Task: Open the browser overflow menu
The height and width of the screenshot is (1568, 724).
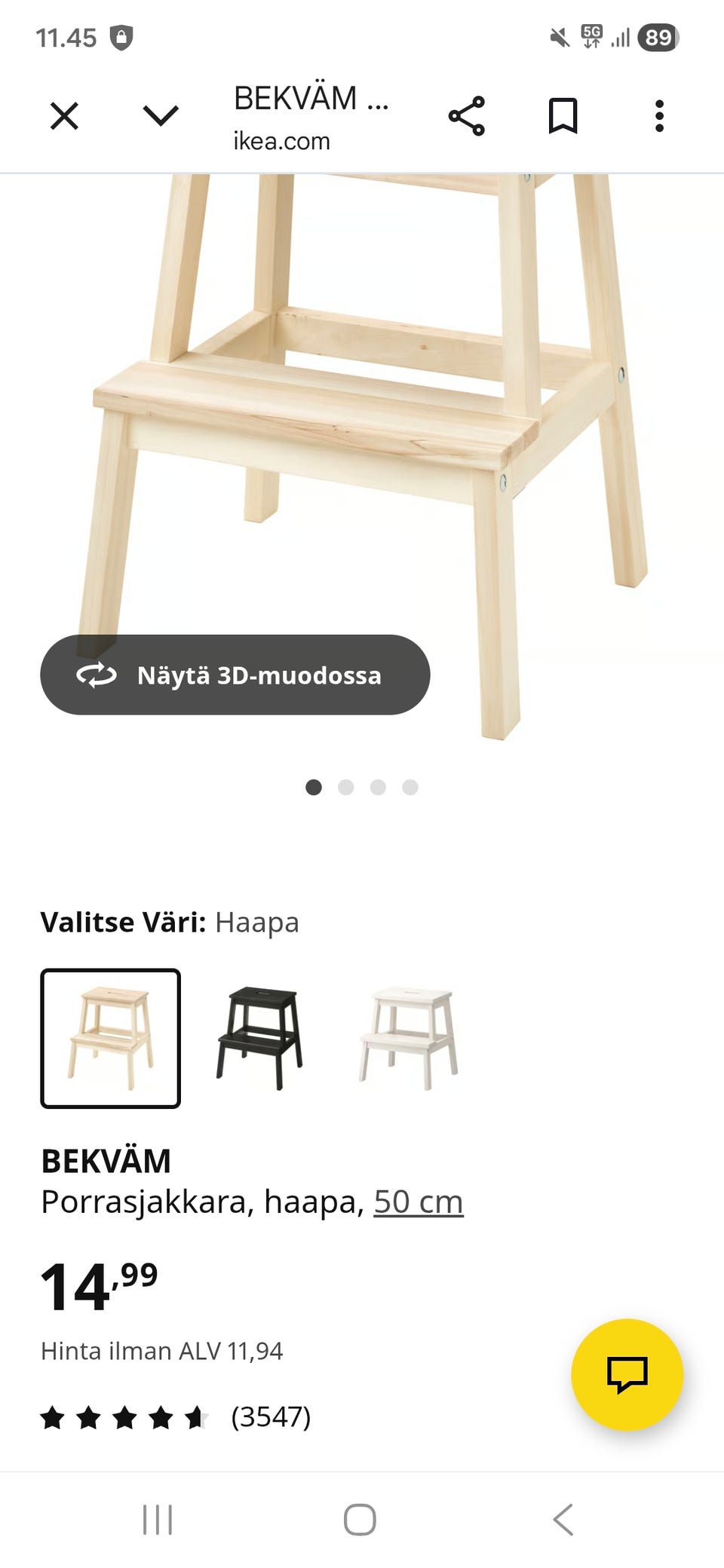Action: (659, 116)
